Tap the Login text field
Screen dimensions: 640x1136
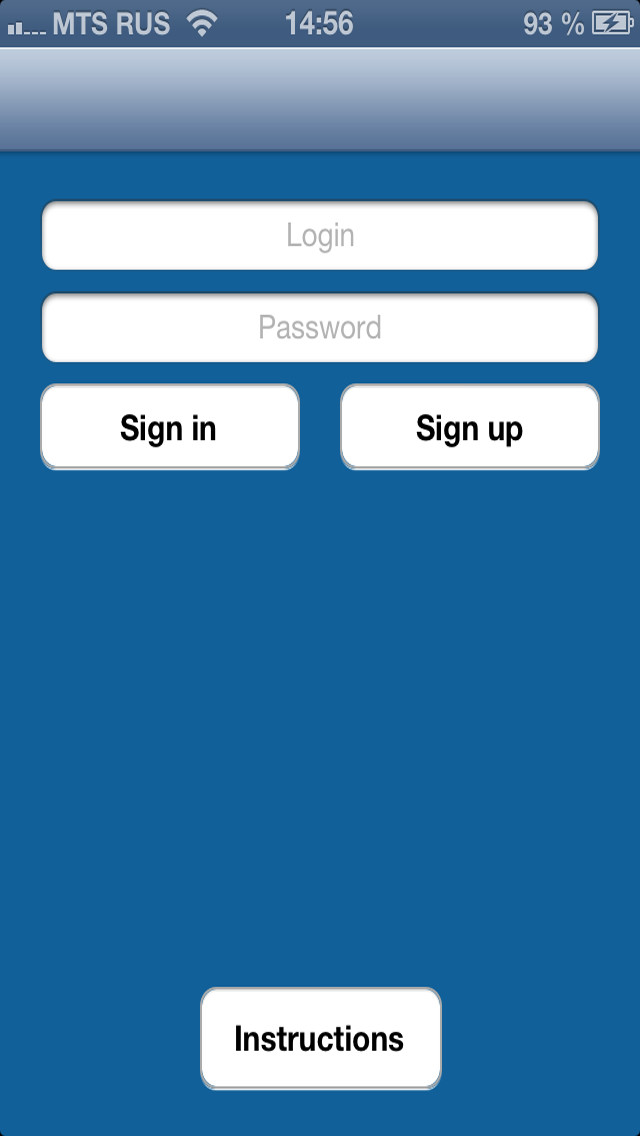click(x=320, y=235)
